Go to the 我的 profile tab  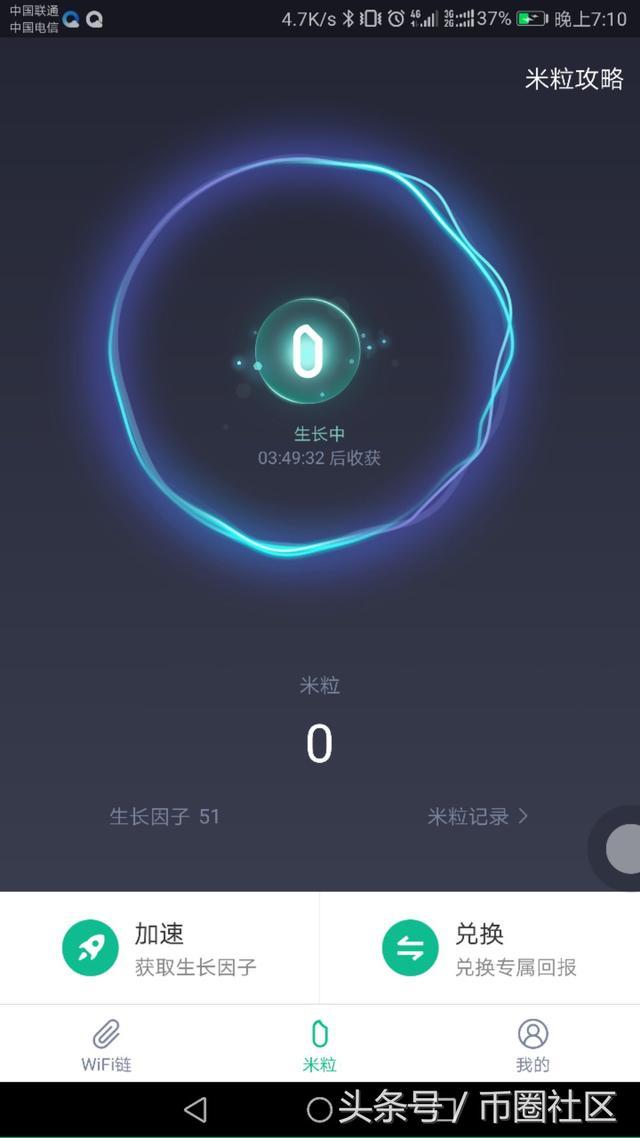(x=533, y=1044)
